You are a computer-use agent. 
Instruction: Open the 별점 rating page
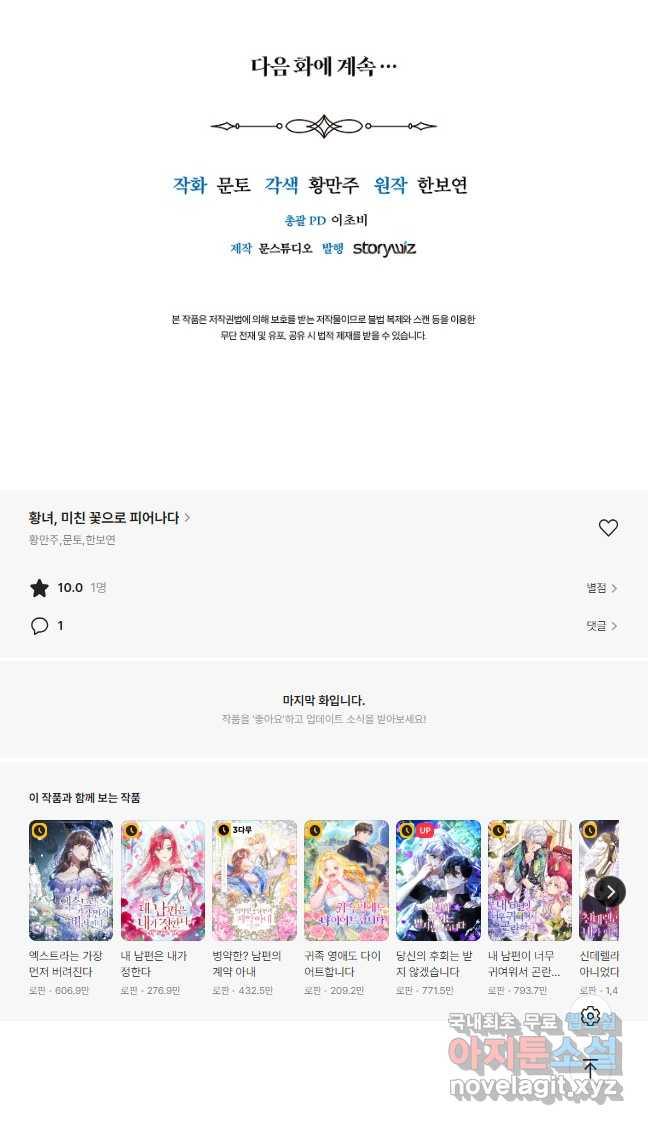click(601, 588)
